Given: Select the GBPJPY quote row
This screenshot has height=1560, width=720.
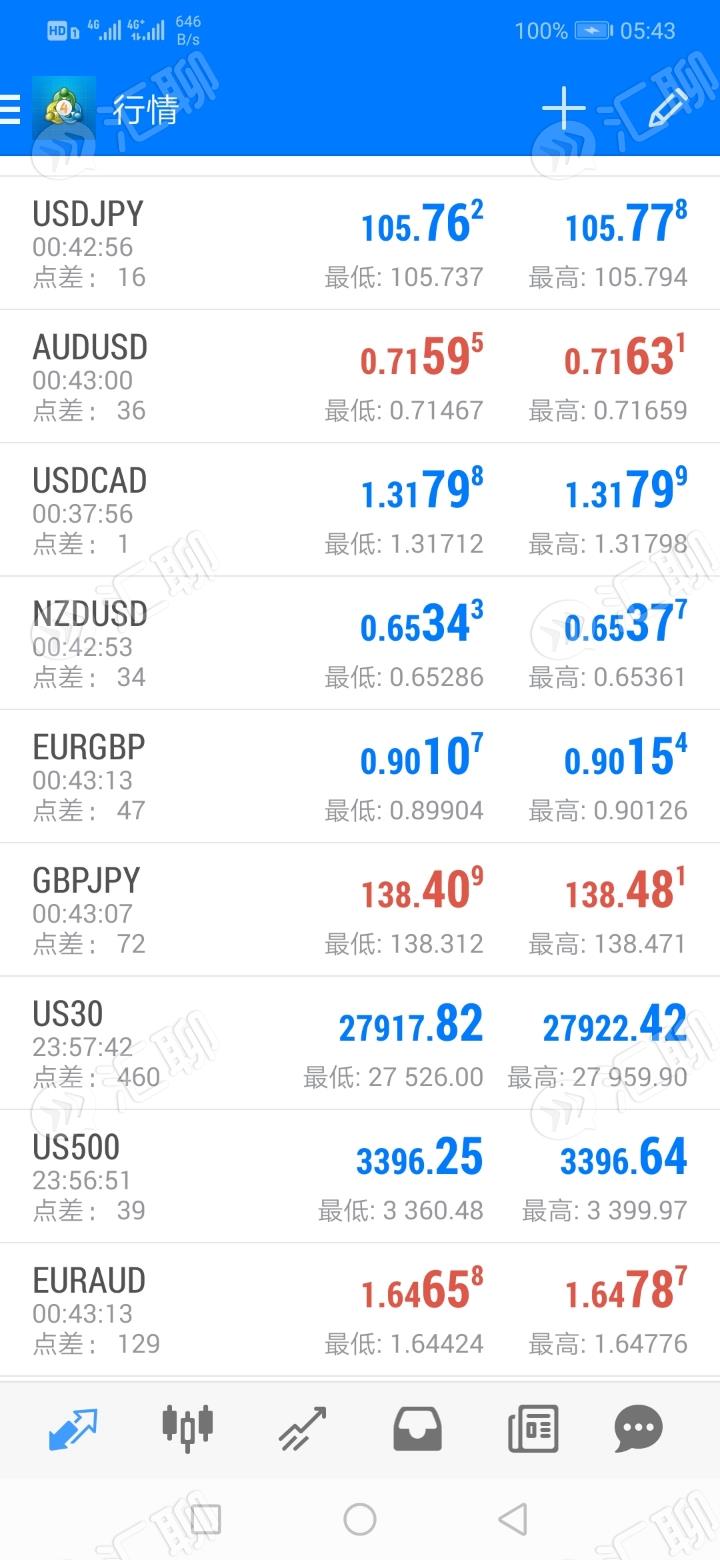Looking at the screenshot, I should [360, 909].
